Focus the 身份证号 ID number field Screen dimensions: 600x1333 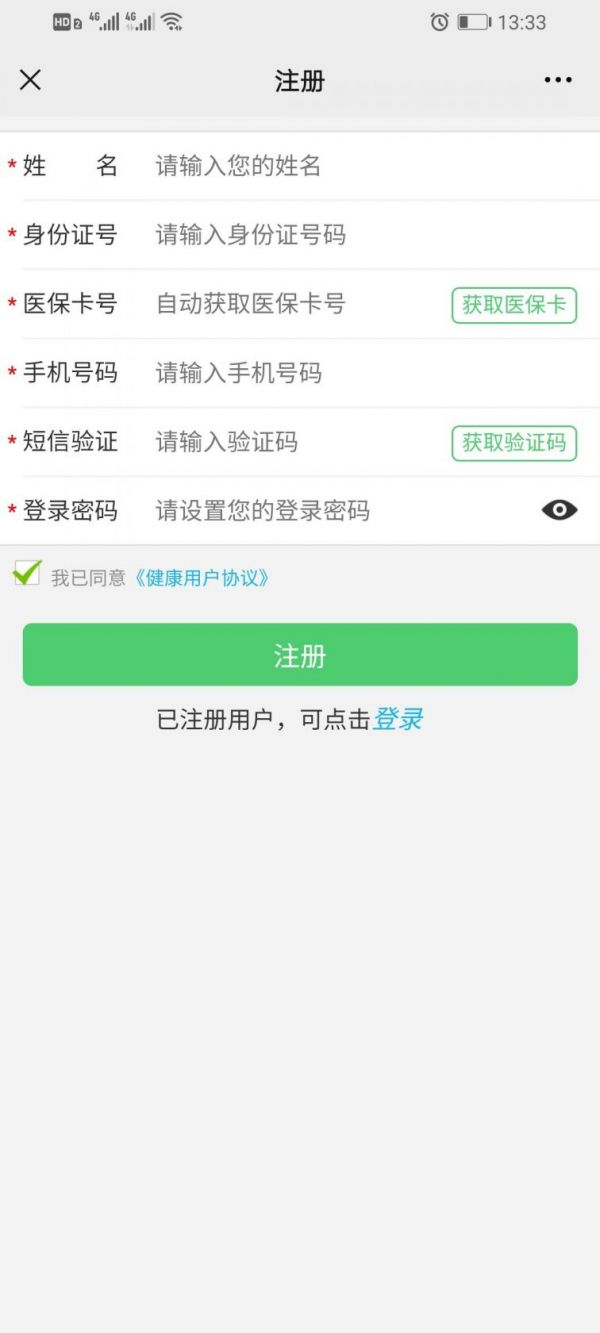tap(370, 235)
